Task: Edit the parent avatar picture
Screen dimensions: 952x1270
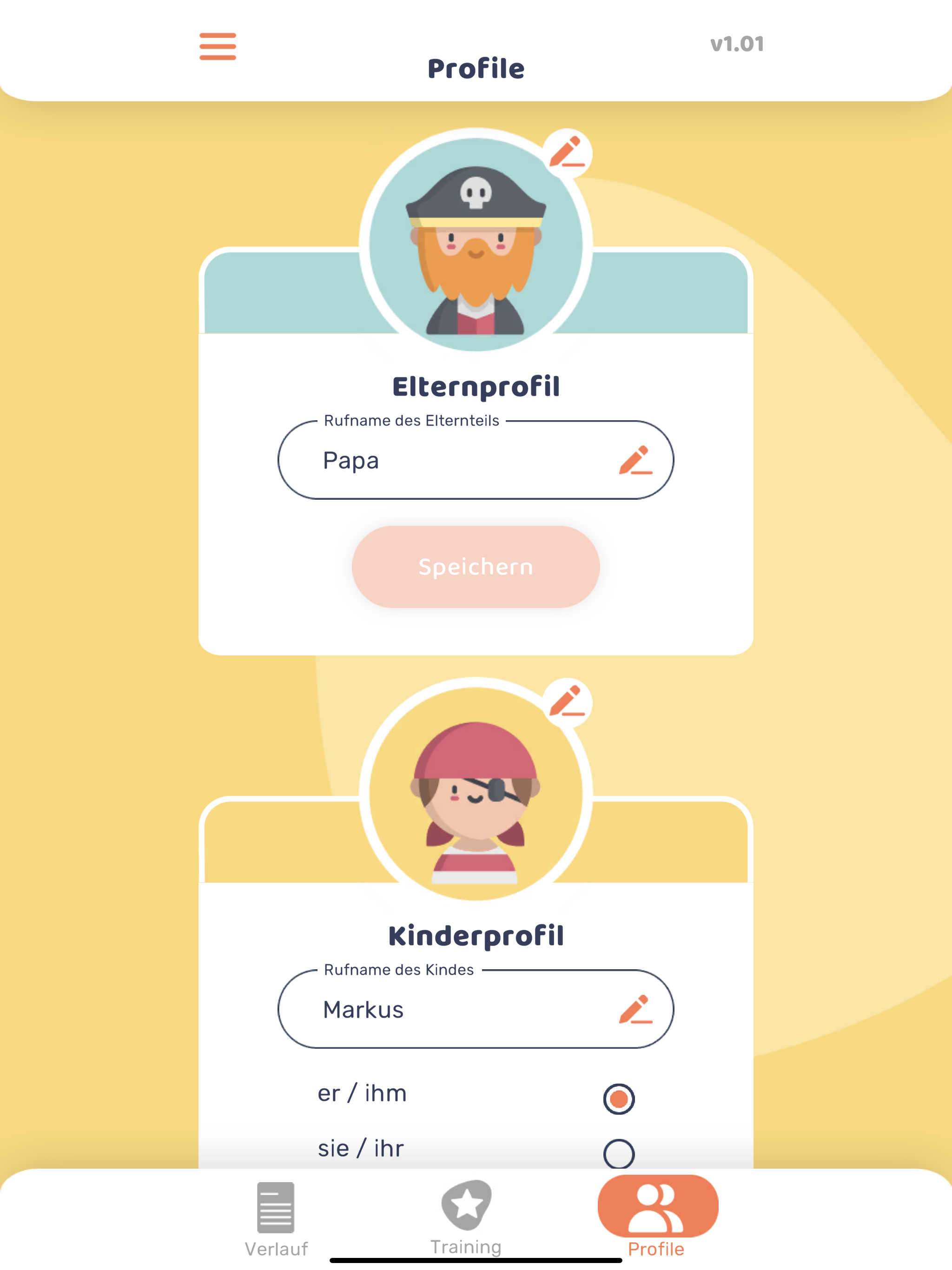Action: [567, 153]
